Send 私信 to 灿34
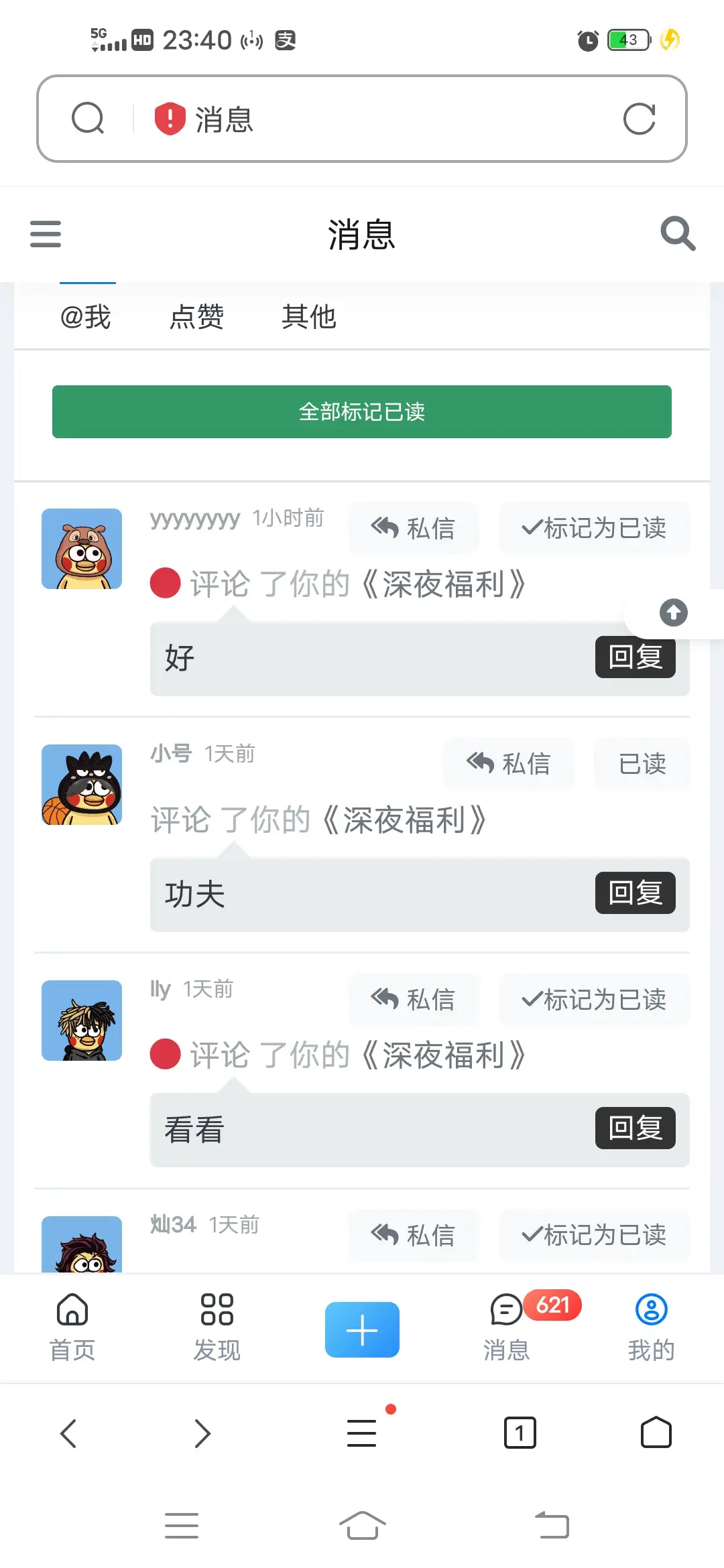Screen dimensions: 724x1568 414,1235
